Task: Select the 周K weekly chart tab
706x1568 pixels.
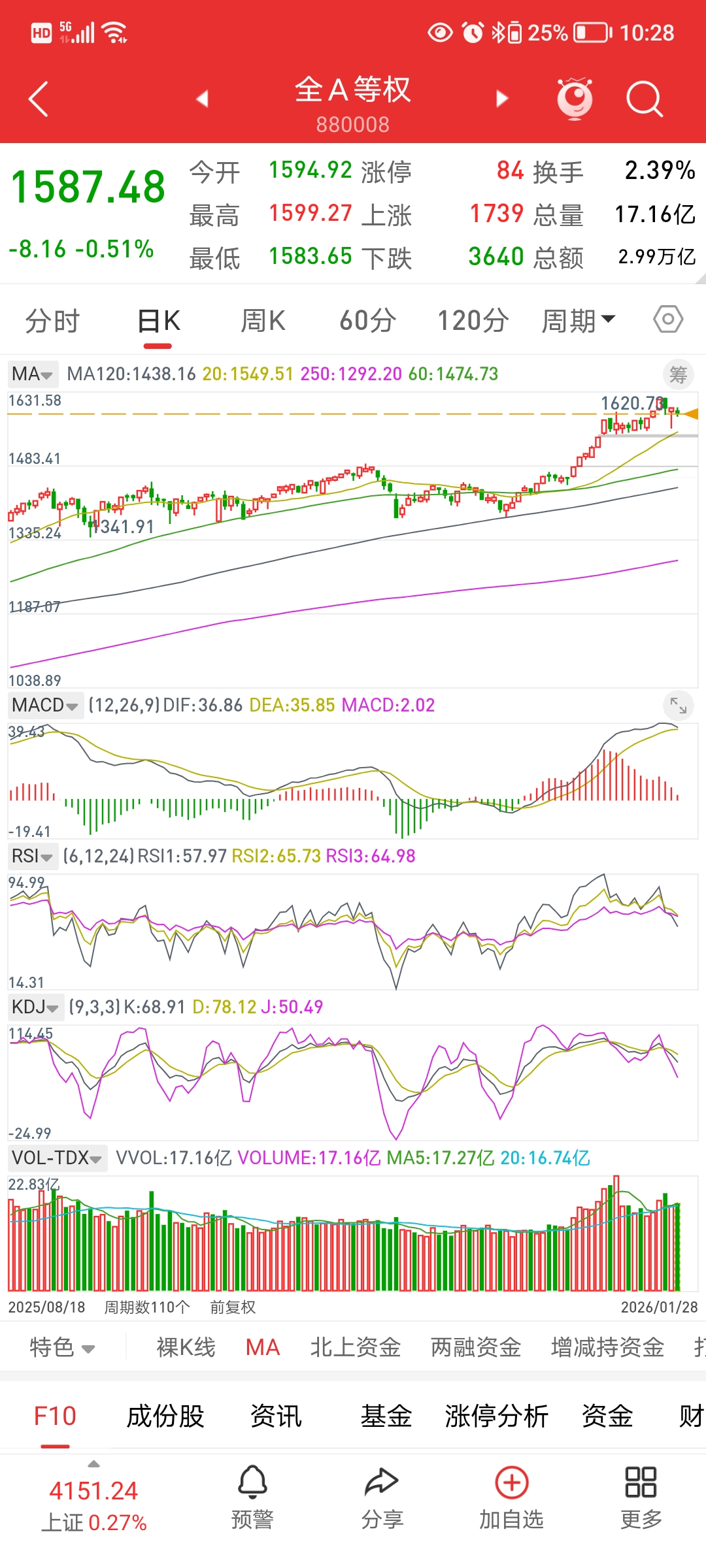Action: point(263,321)
